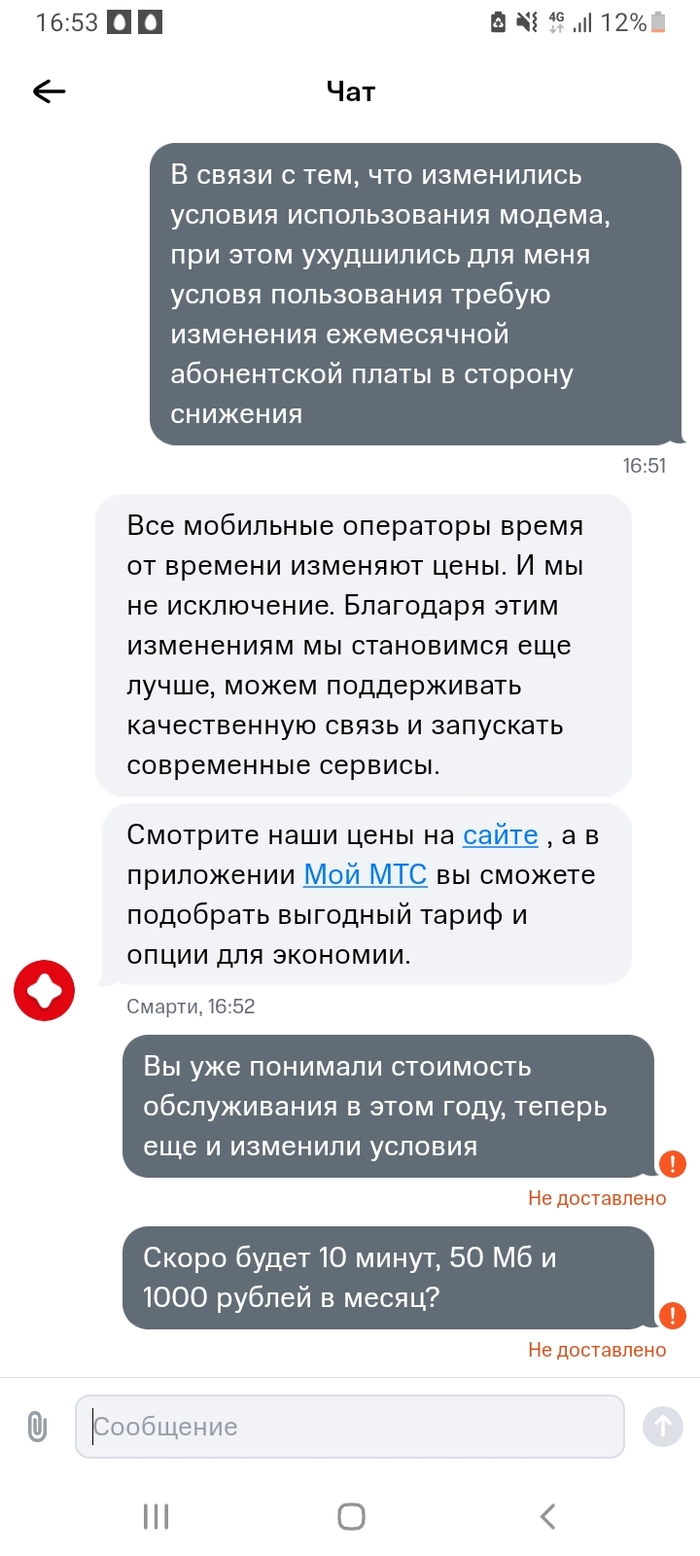Go to the home screen
This screenshot has width=700, height=1556.
pos(351,1516)
